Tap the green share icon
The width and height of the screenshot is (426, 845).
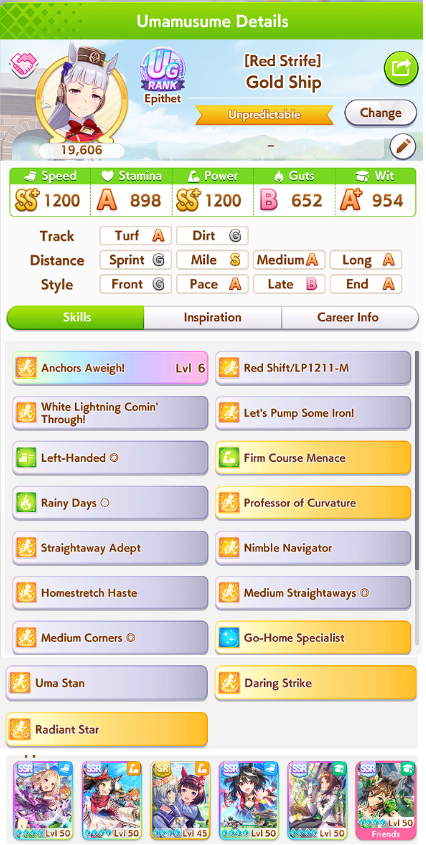coord(401,68)
